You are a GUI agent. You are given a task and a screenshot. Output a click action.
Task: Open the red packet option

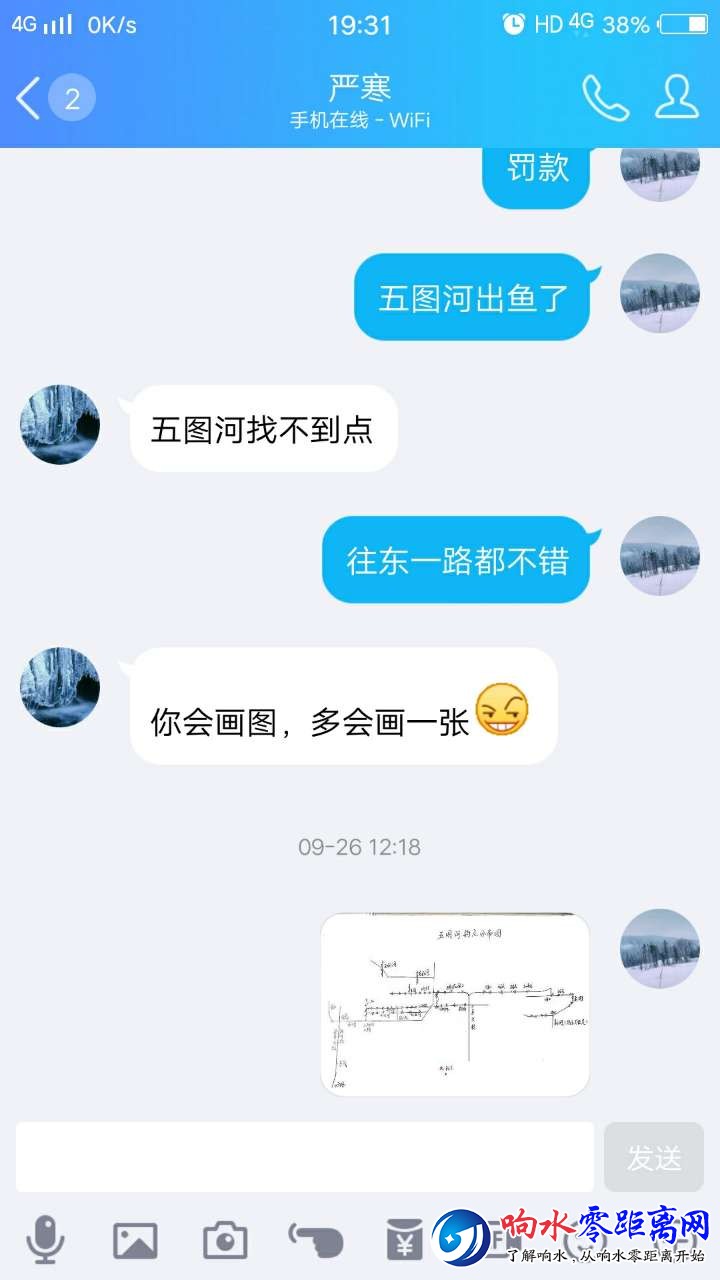tap(404, 1240)
